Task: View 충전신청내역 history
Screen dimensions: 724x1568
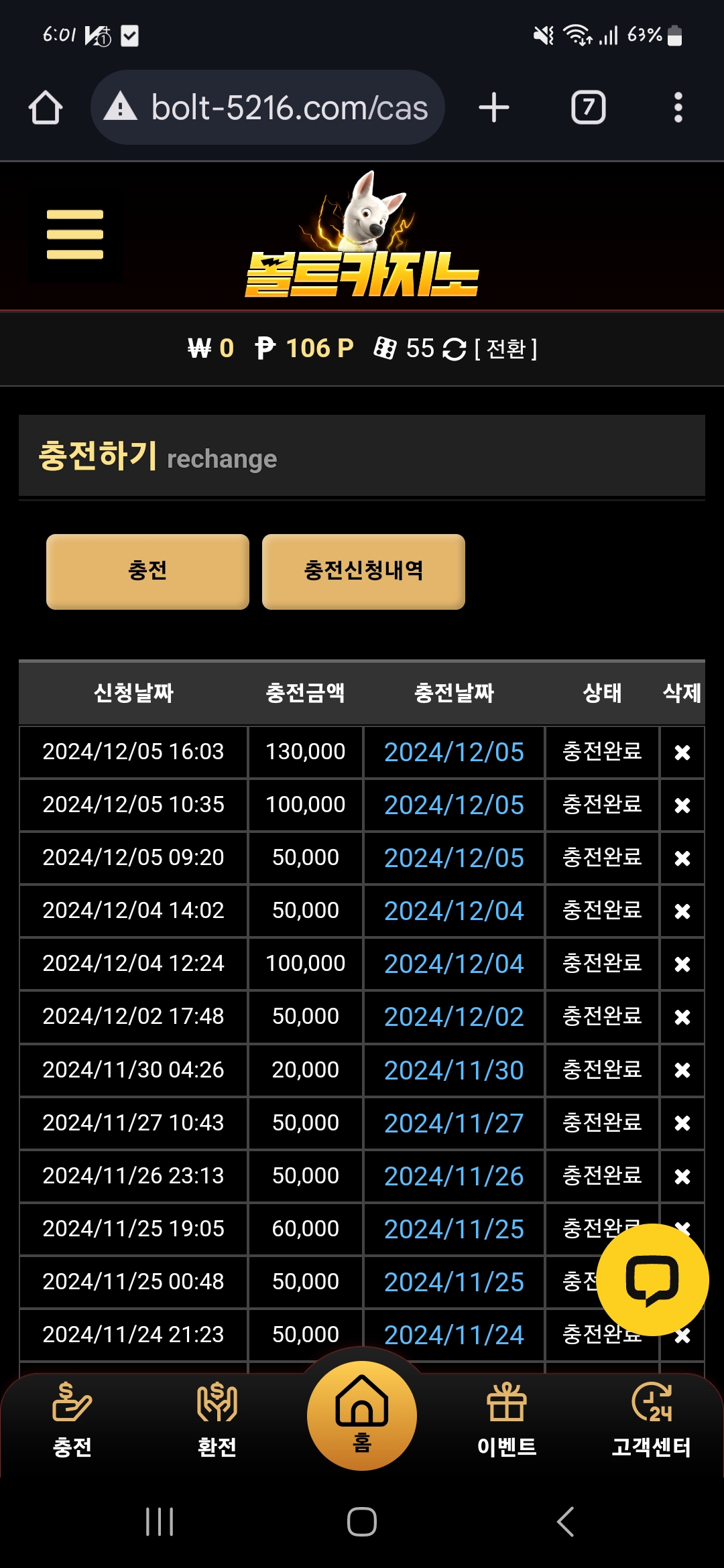Action: click(363, 571)
